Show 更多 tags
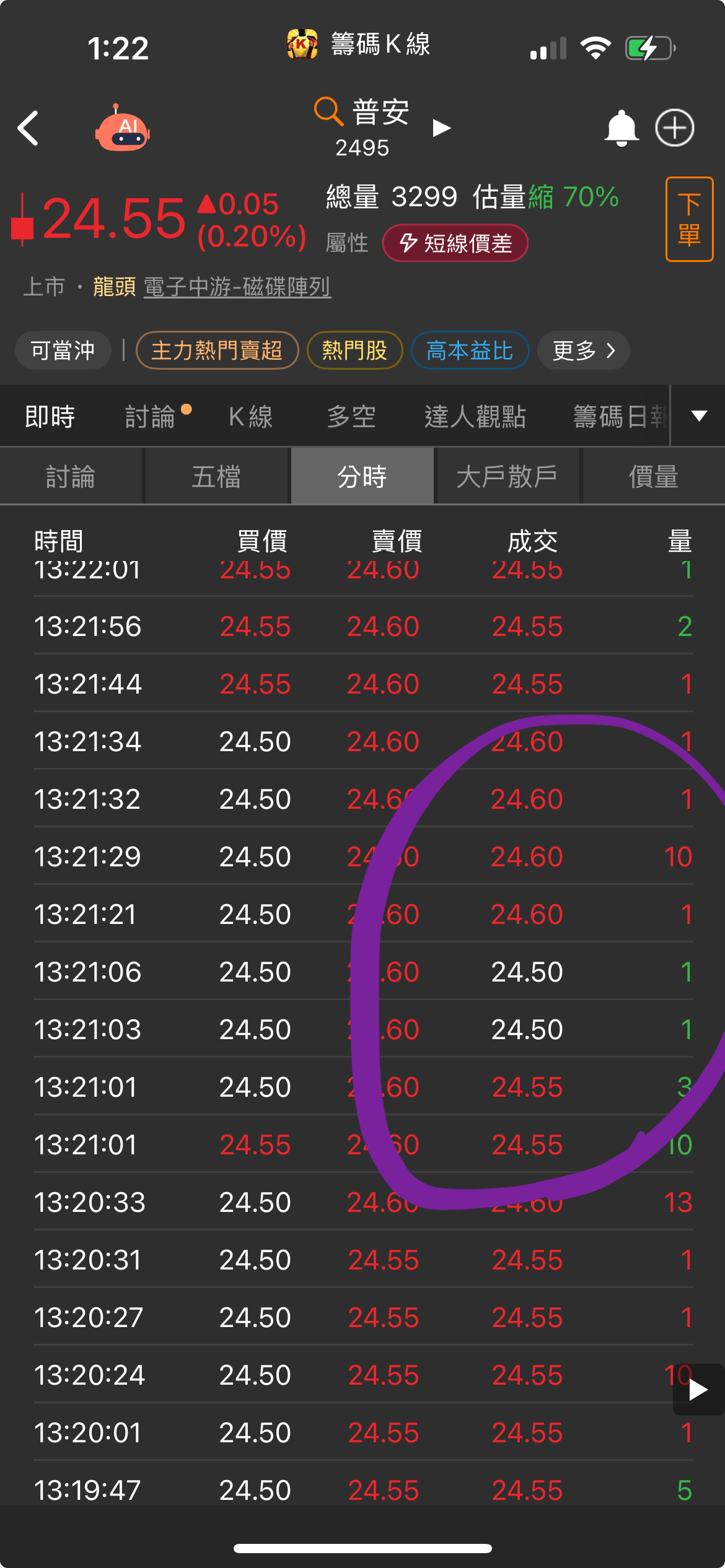 click(x=583, y=351)
